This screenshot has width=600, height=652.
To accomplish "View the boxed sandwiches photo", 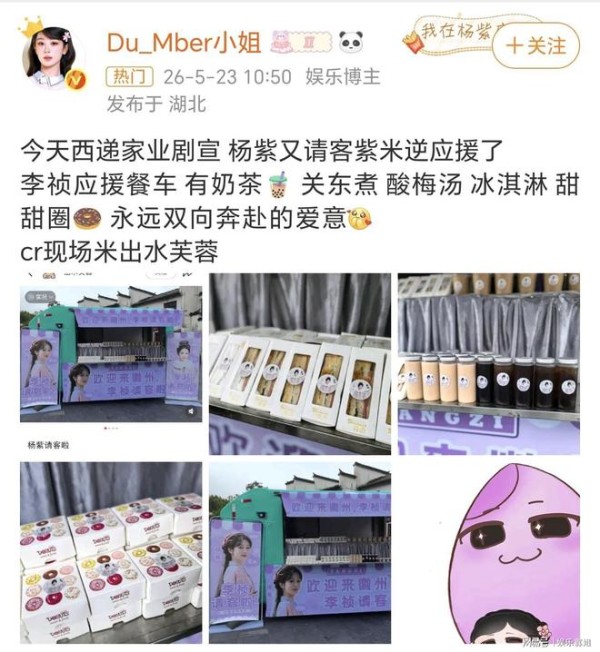I will pos(299,364).
